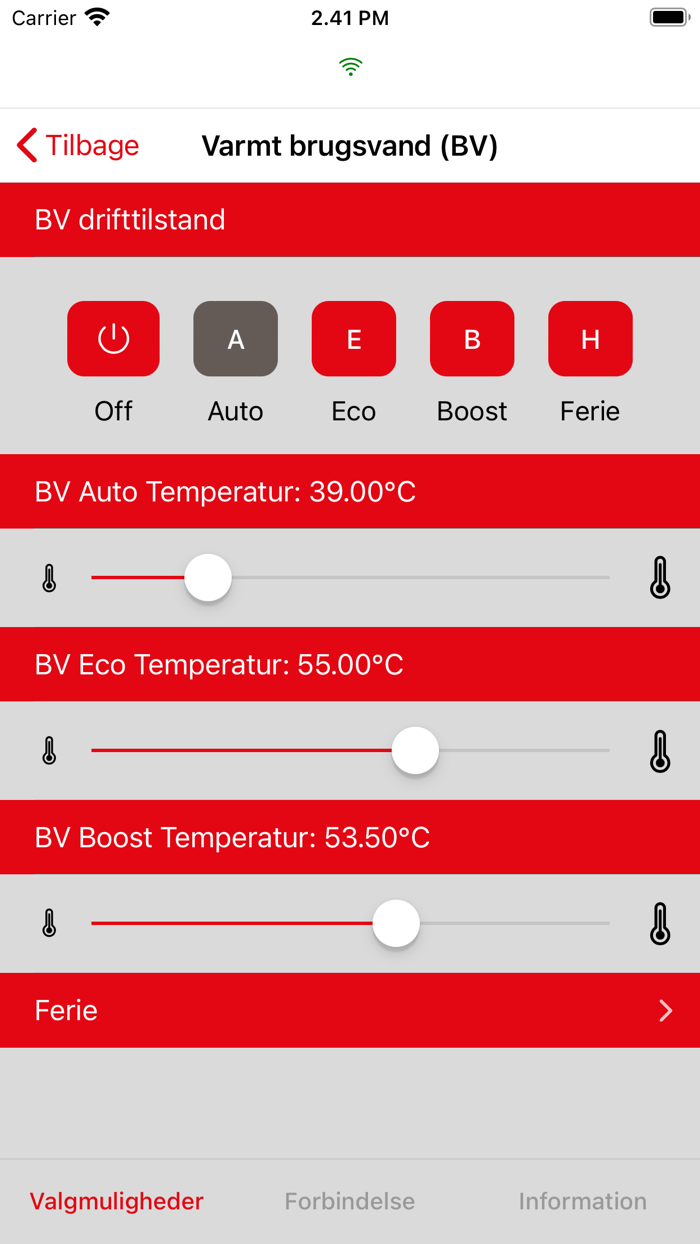Go back with the Tilbage button

(78, 146)
